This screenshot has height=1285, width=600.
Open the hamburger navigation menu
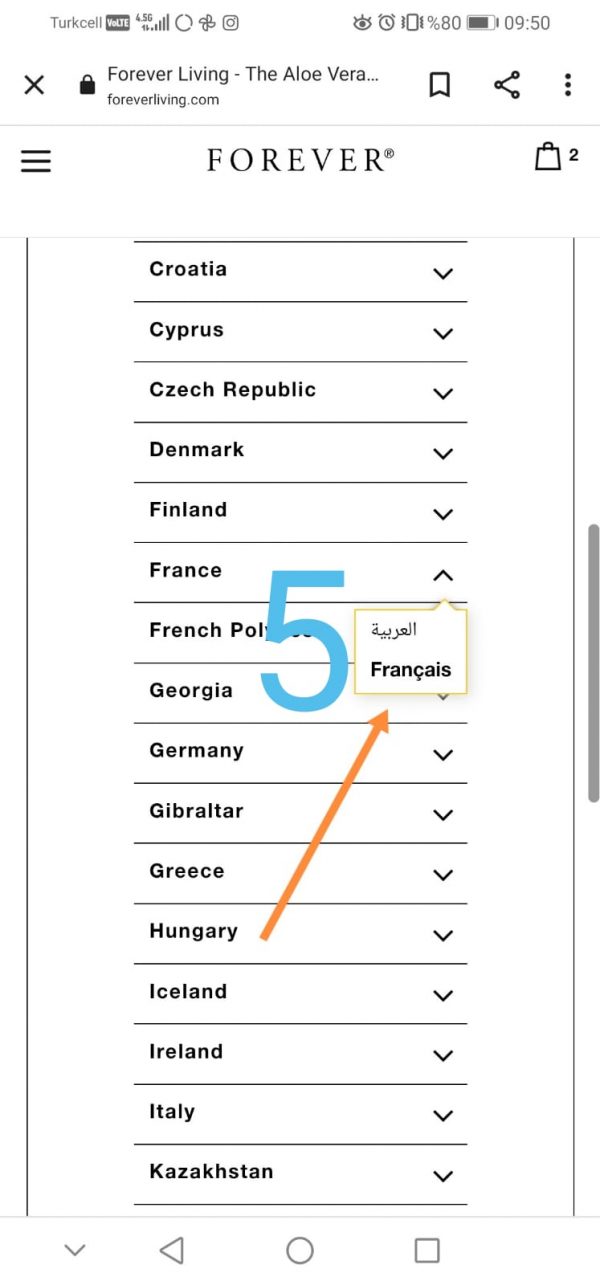[x=36, y=161]
